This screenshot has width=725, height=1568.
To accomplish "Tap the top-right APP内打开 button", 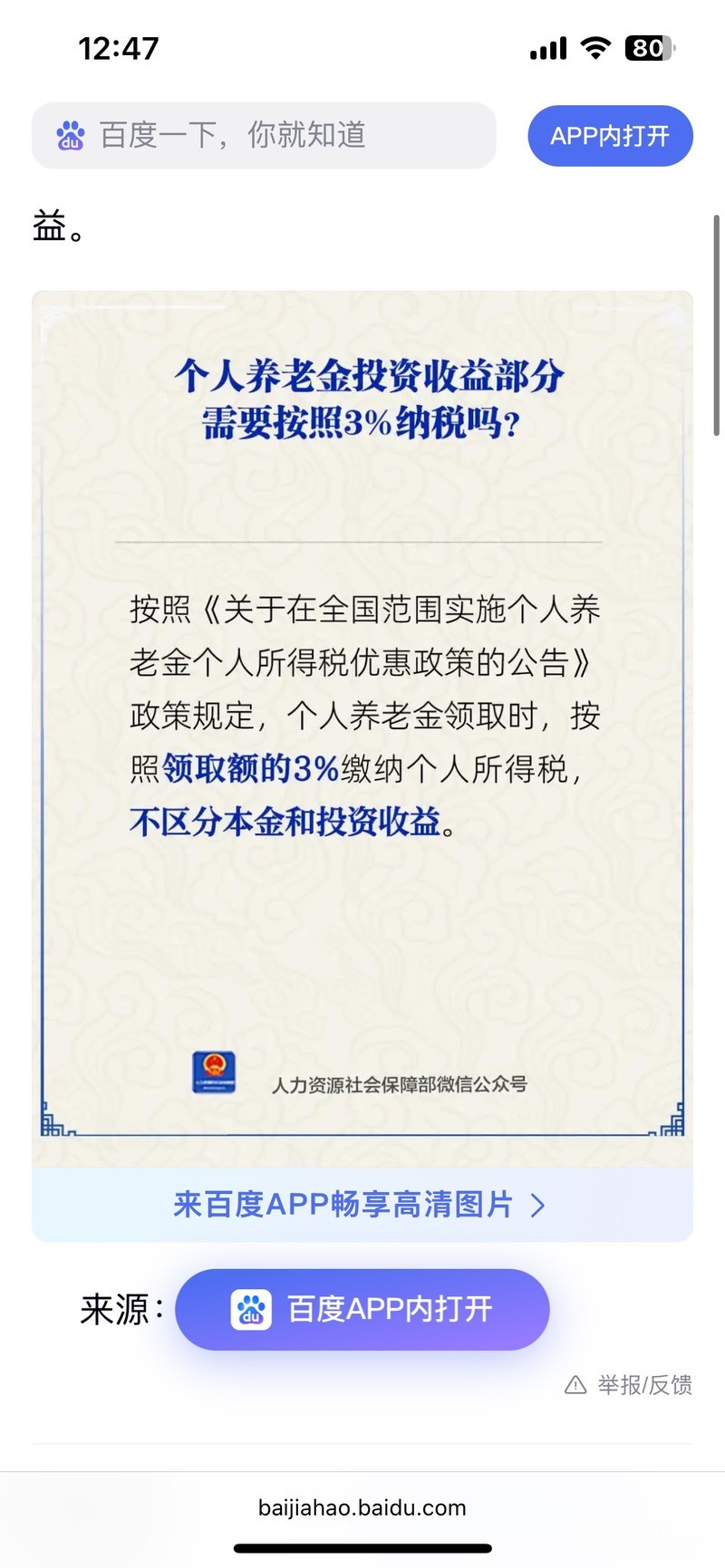I will (610, 136).
